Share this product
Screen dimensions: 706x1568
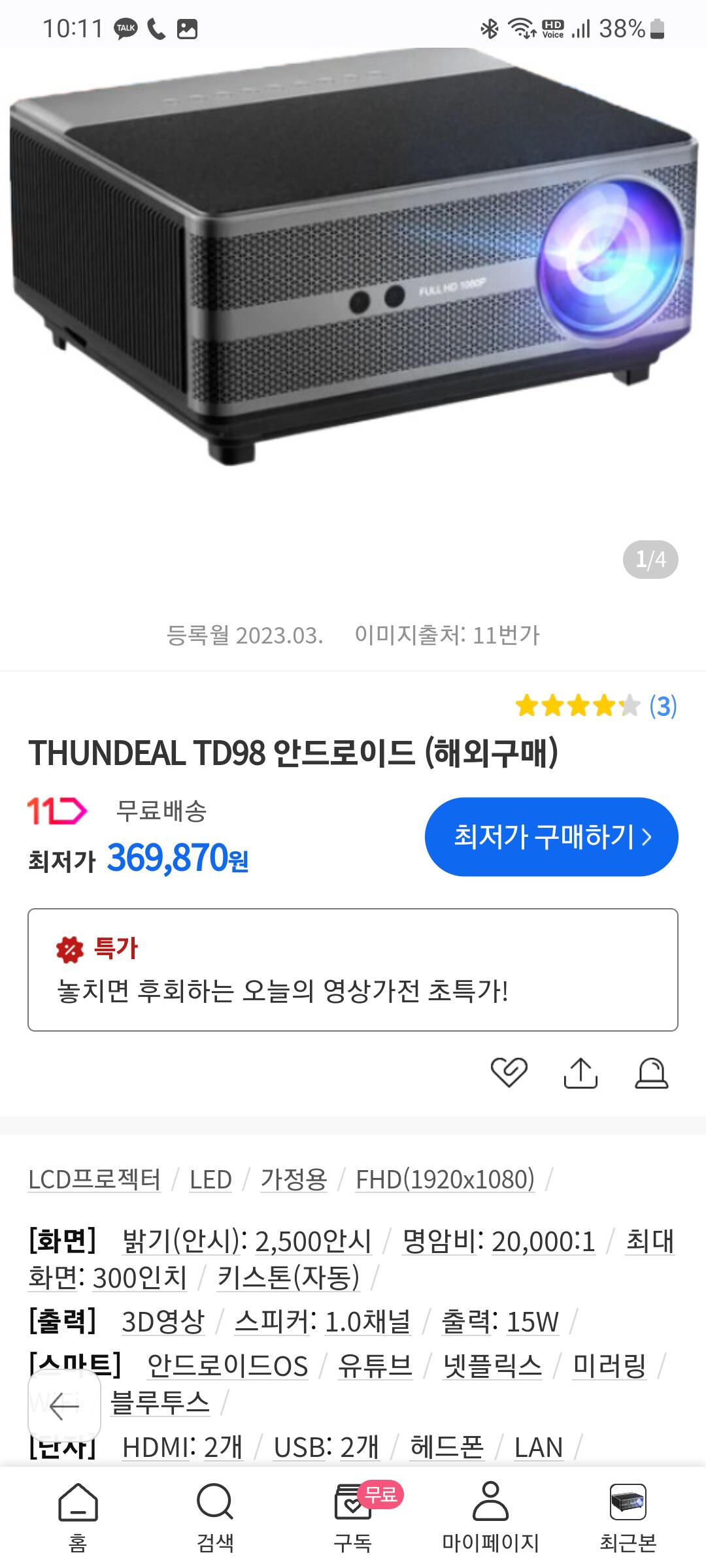pyautogui.click(x=580, y=1072)
